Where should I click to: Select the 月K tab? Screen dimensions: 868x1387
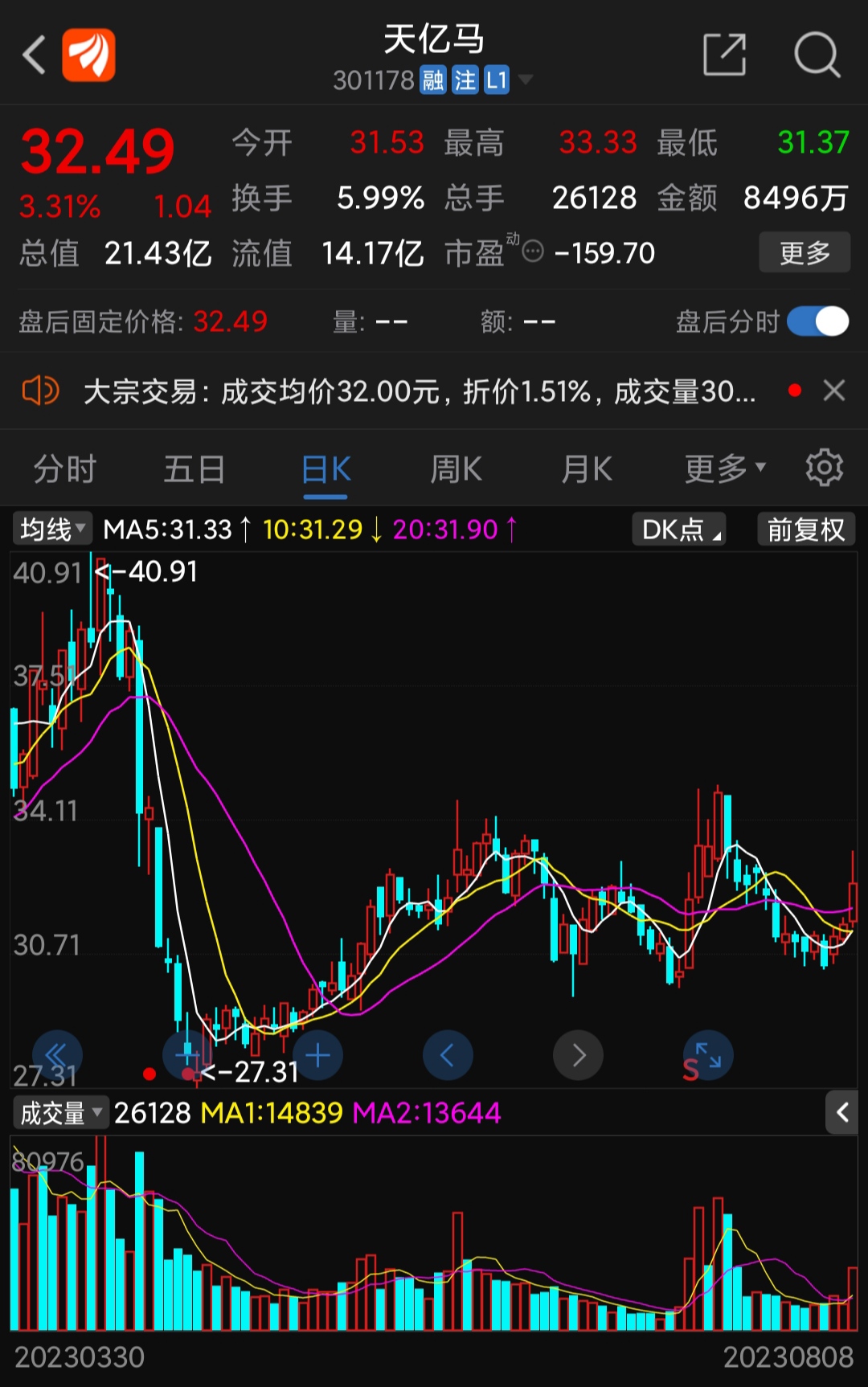(587, 468)
